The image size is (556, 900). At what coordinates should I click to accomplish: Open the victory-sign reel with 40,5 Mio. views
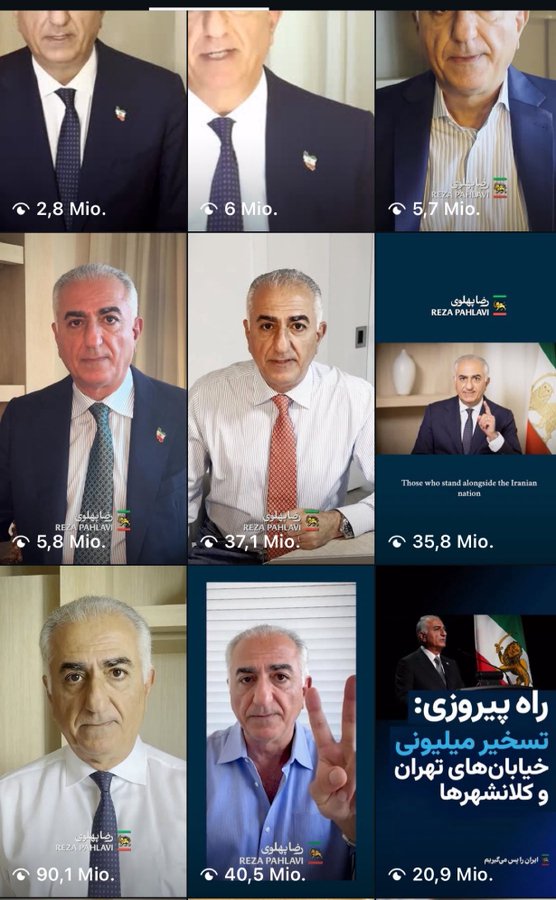point(281,732)
